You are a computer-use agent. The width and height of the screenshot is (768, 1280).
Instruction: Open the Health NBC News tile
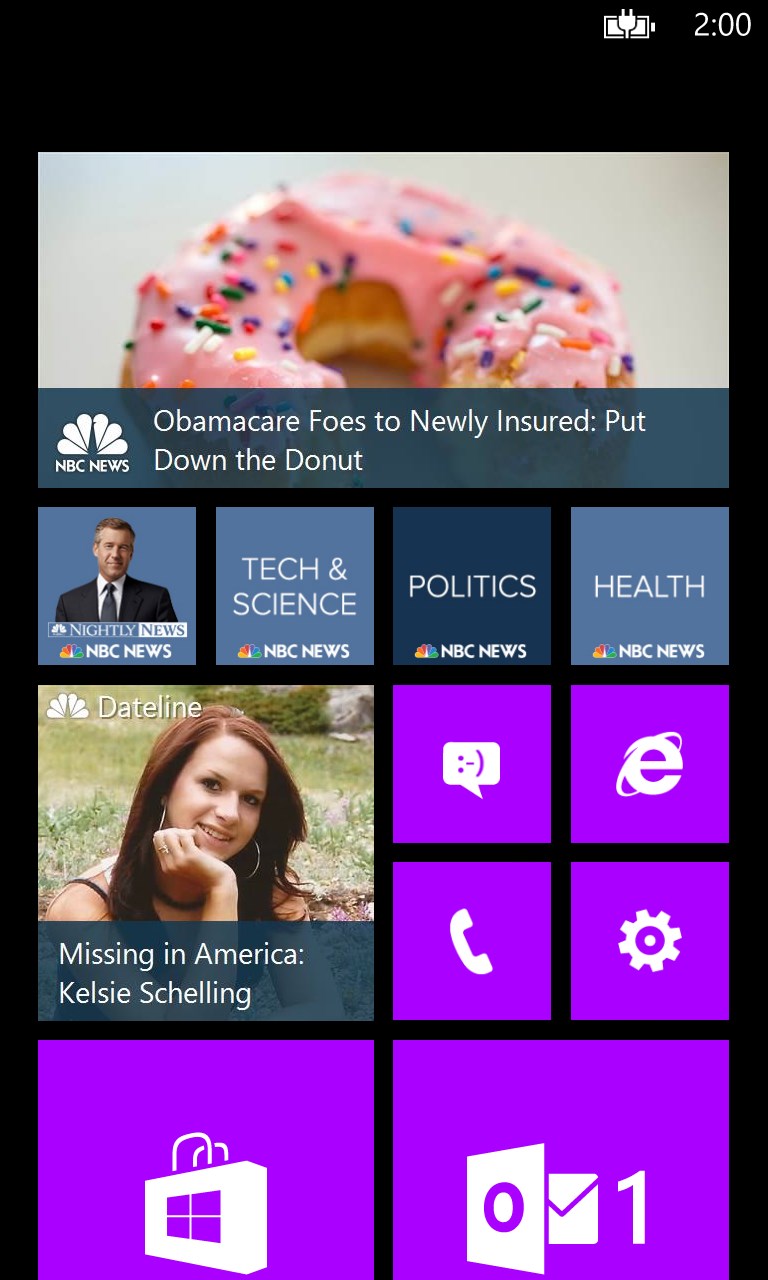(x=650, y=586)
